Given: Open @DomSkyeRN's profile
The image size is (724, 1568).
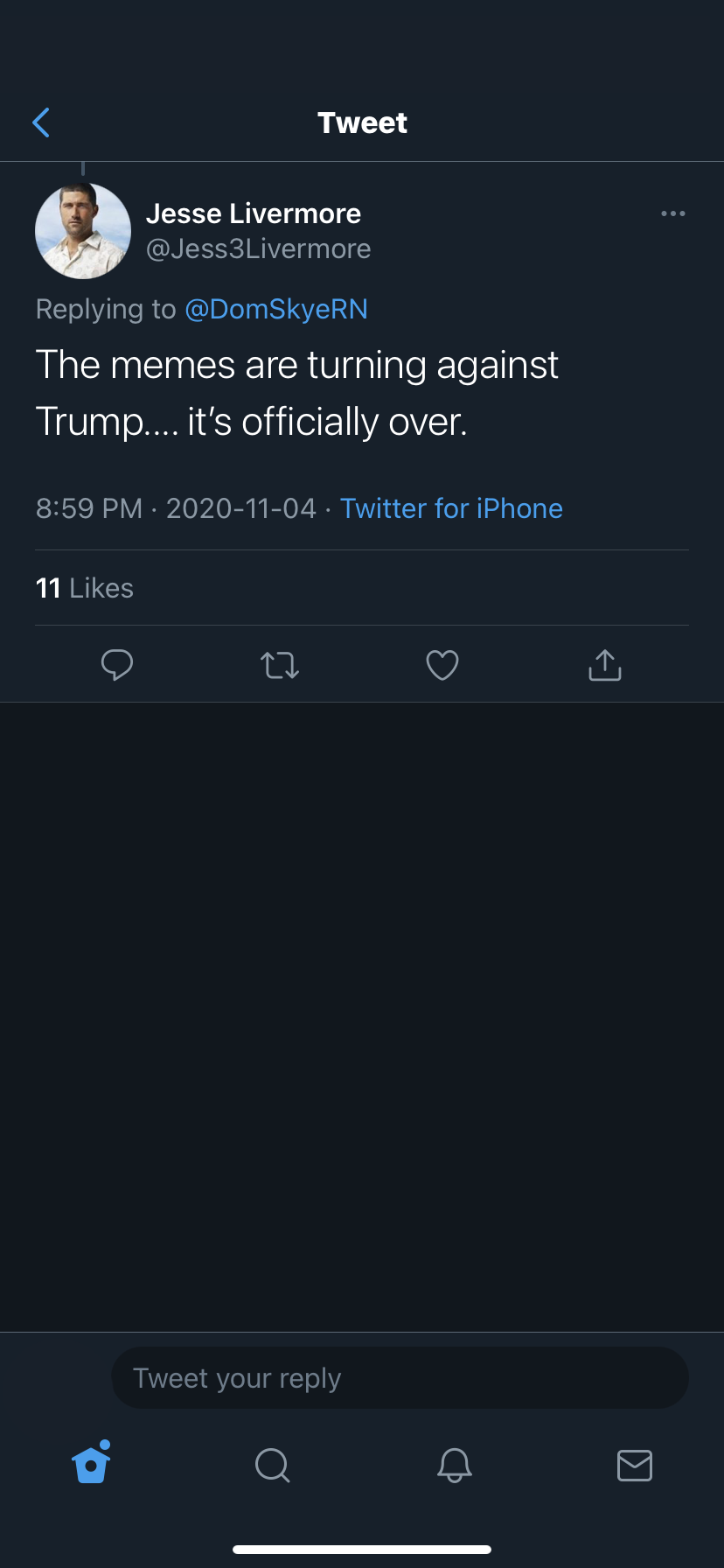Looking at the screenshot, I should [276, 309].
